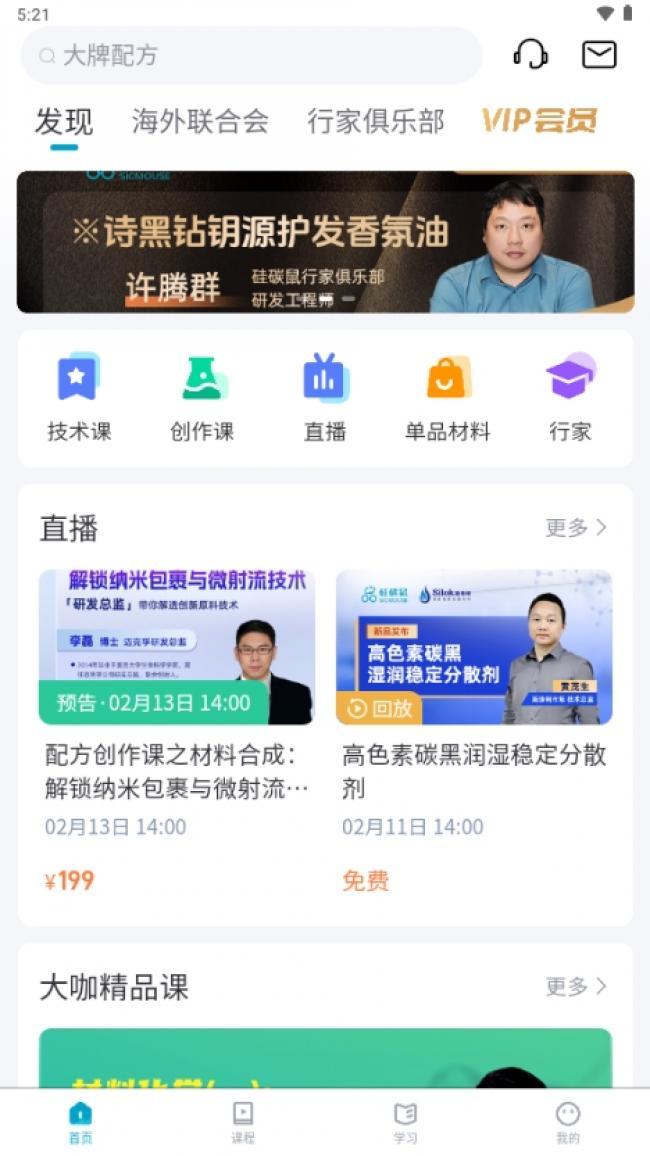This screenshot has width=650, height=1156.
Task: Tap the 大牌配方 search box
Action: pos(250,56)
